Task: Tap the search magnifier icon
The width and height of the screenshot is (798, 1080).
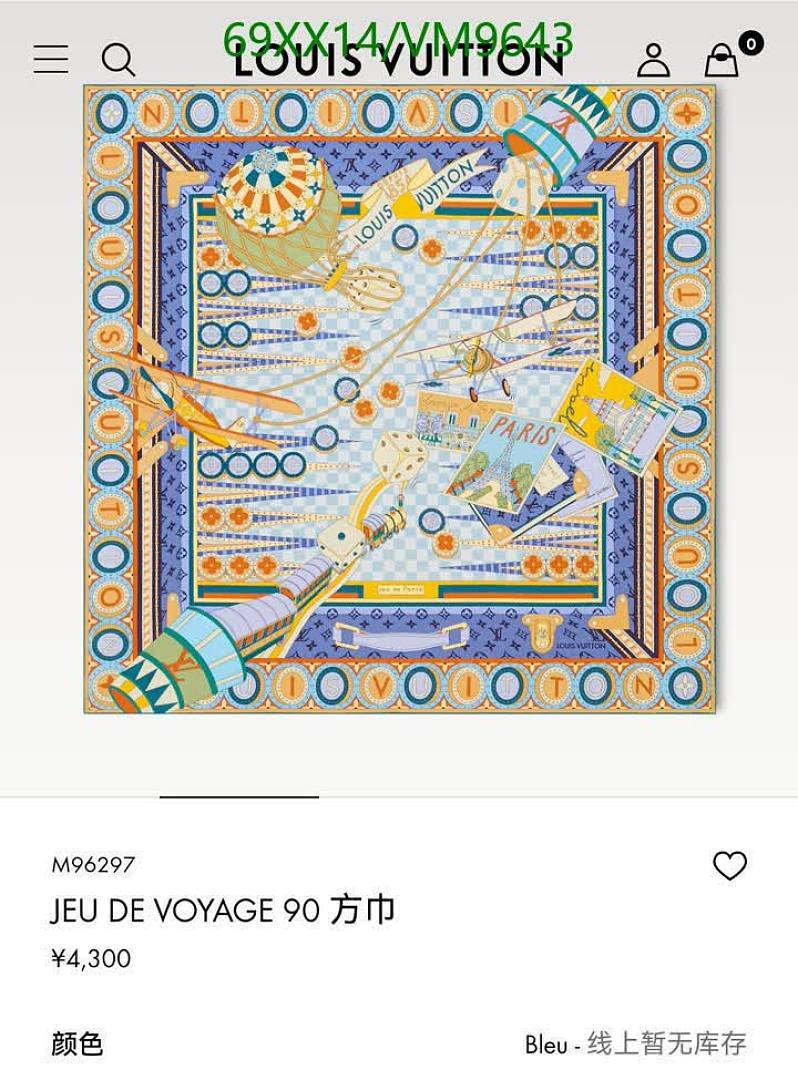Action: pyautogui.click(x=120, y=61)
